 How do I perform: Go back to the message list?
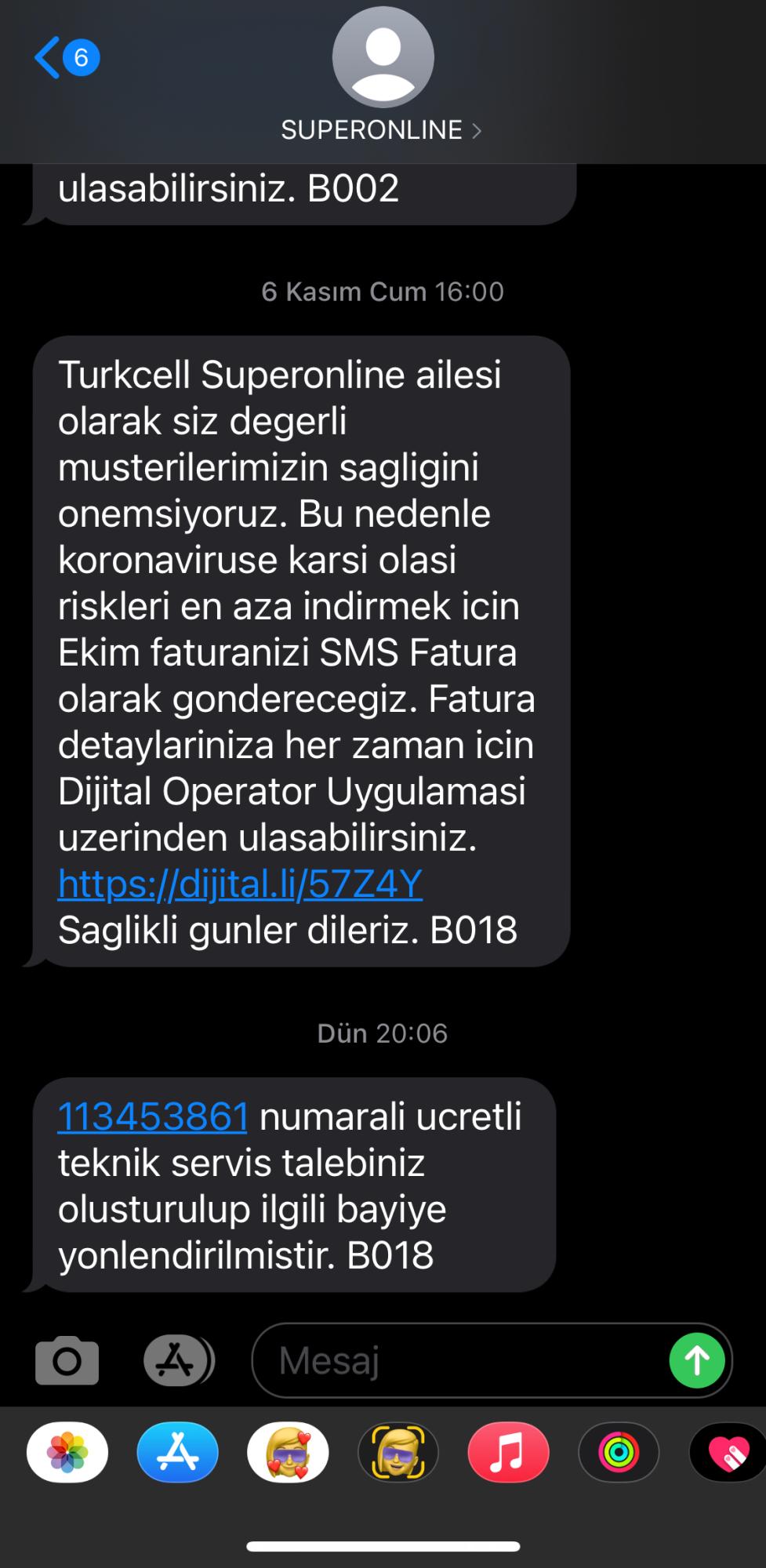pos(66,57)
